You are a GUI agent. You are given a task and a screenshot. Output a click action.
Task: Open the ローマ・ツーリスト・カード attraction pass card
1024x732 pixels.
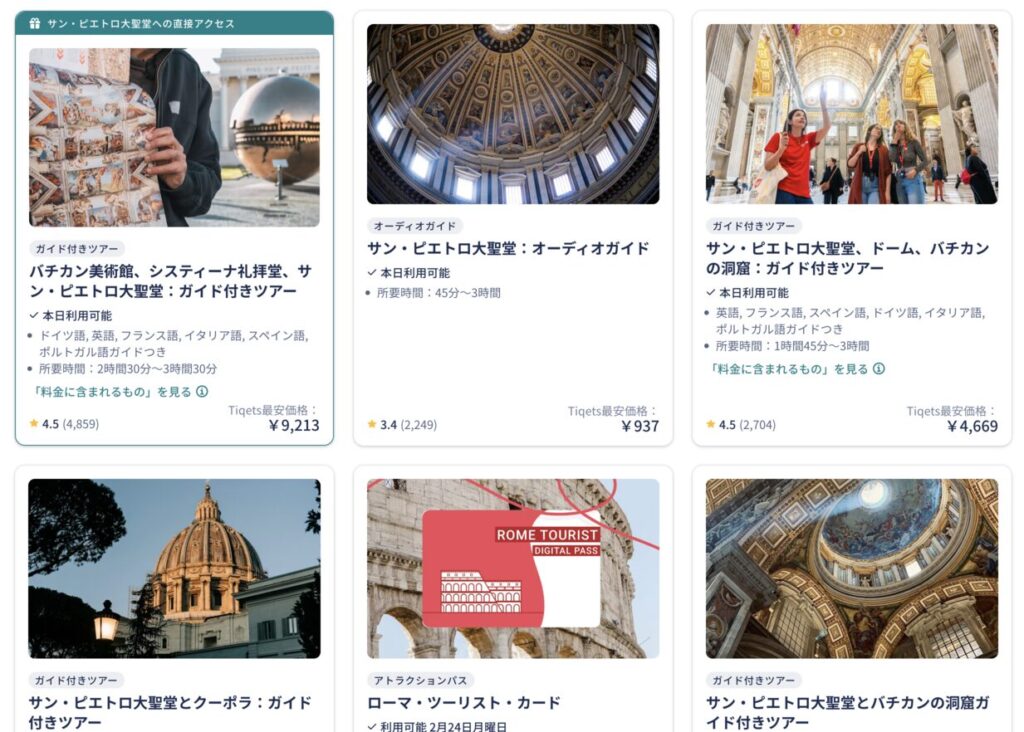click(x=464, y=702)
